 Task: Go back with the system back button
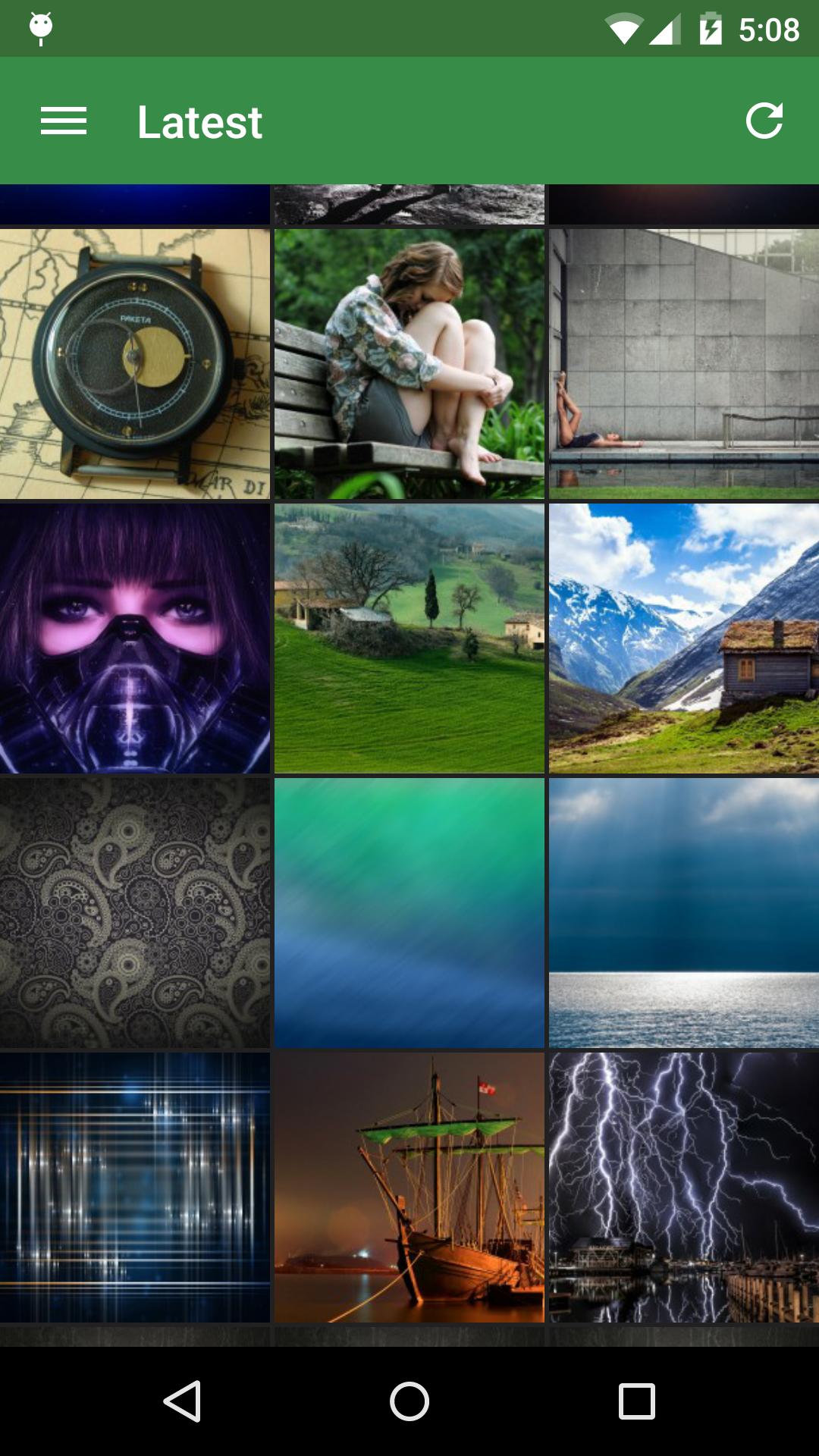click(182, 1401)
